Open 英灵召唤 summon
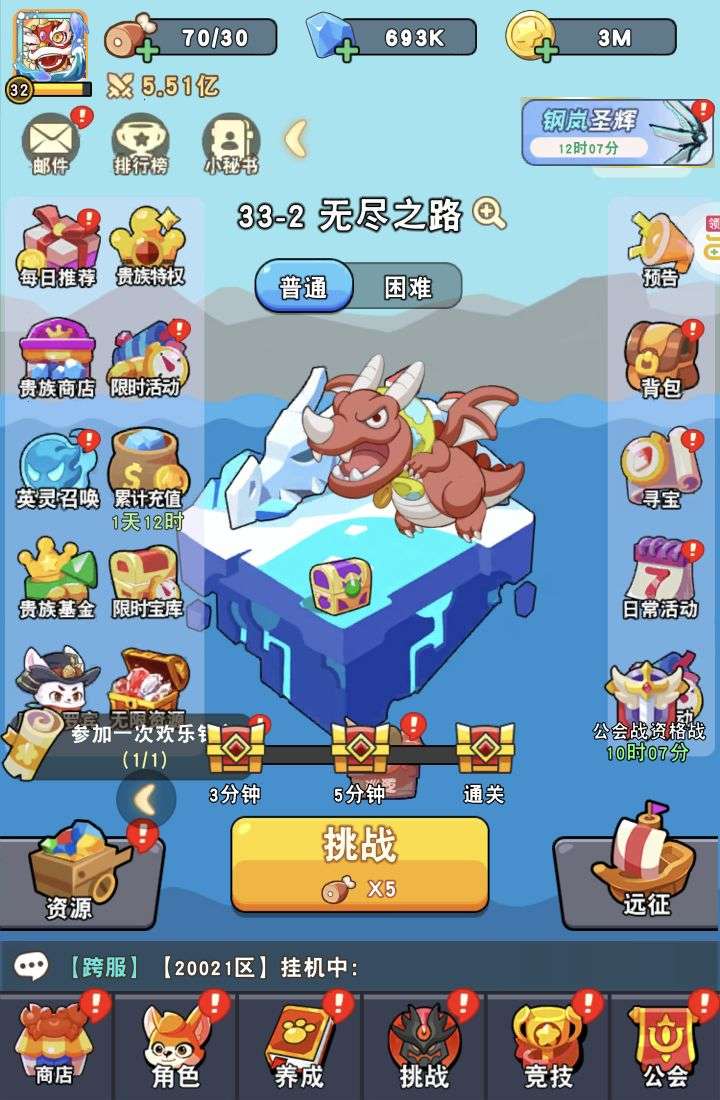720x1100 pixels. click(57, 467)
